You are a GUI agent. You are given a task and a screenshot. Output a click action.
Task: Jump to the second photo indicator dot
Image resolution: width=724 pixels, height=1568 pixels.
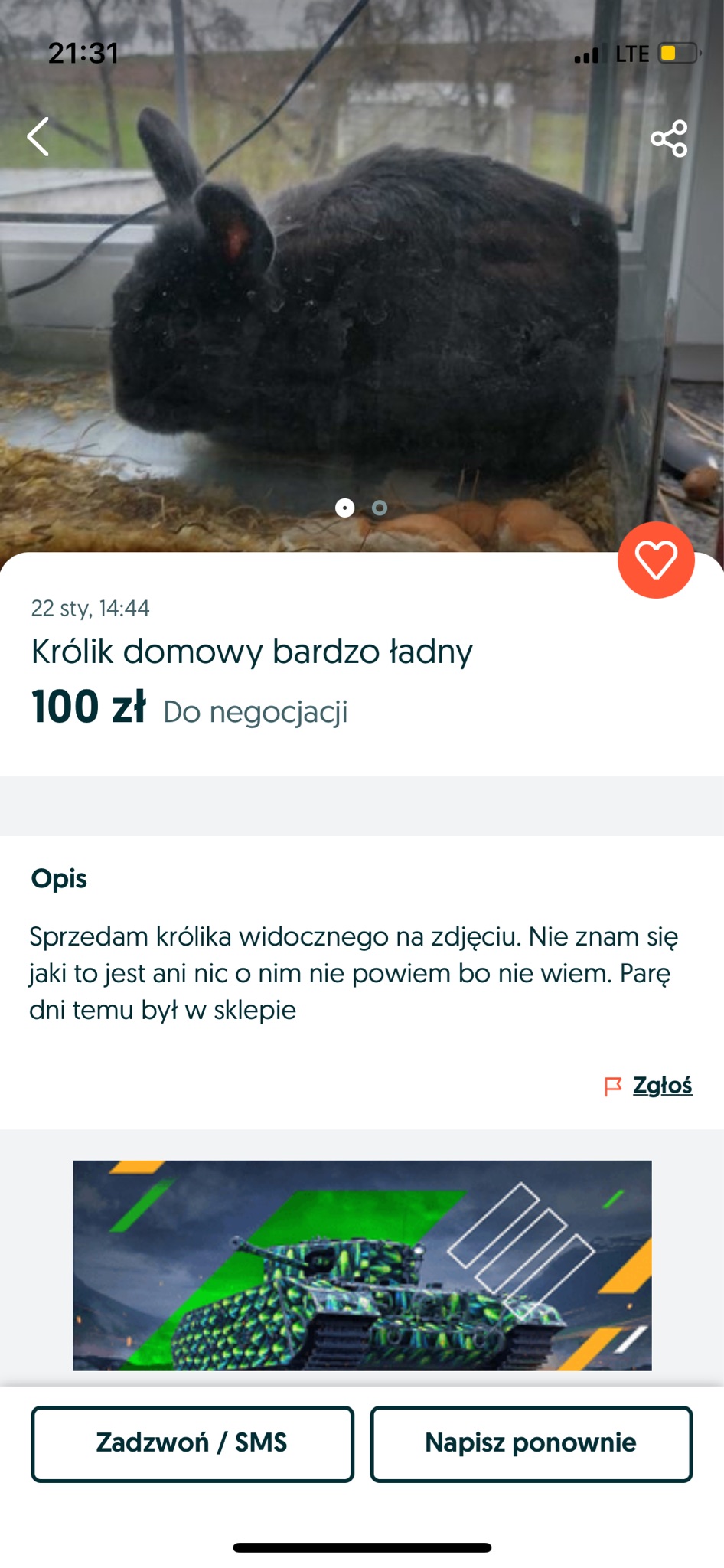tap(380, 508)
